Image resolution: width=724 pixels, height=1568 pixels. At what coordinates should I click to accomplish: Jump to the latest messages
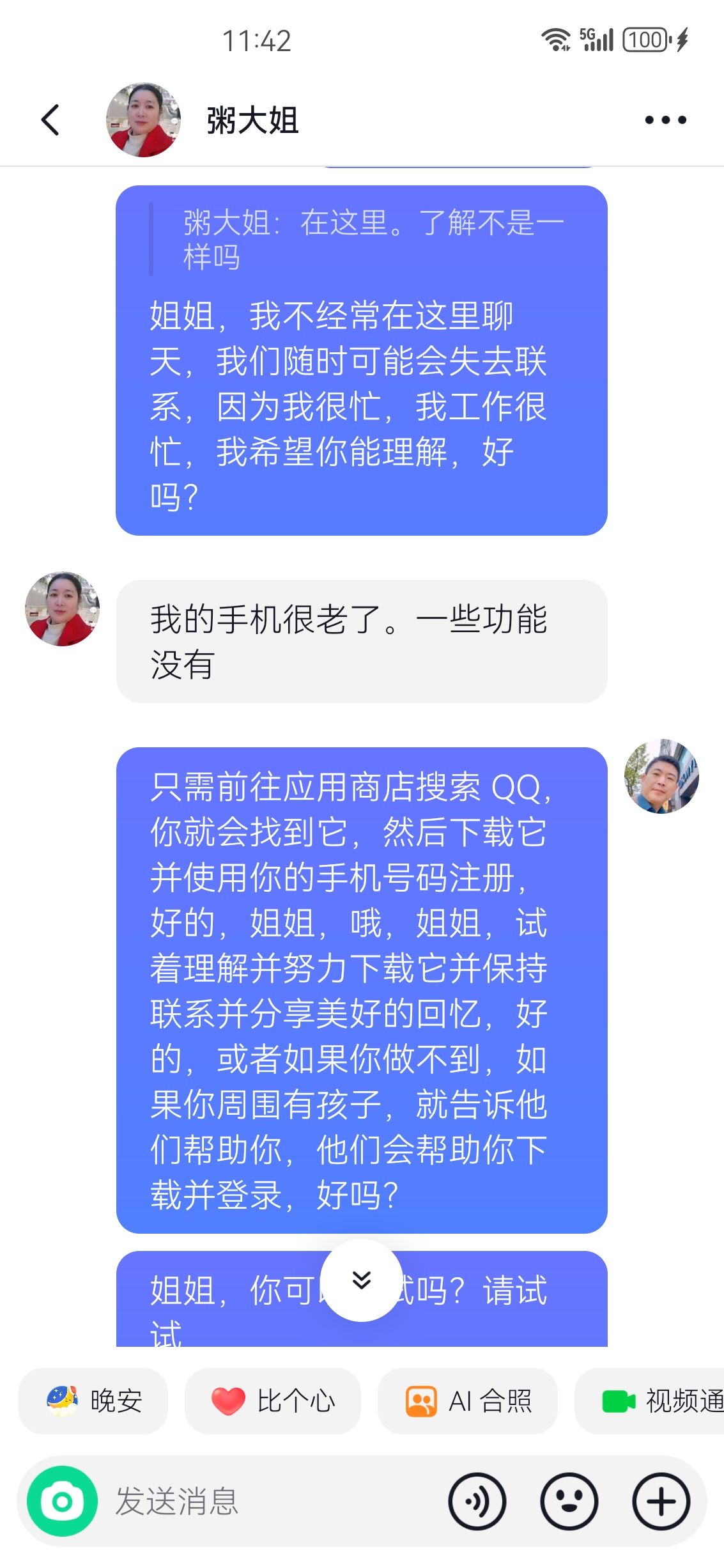pyautogui.click(x=361, y=1280)
